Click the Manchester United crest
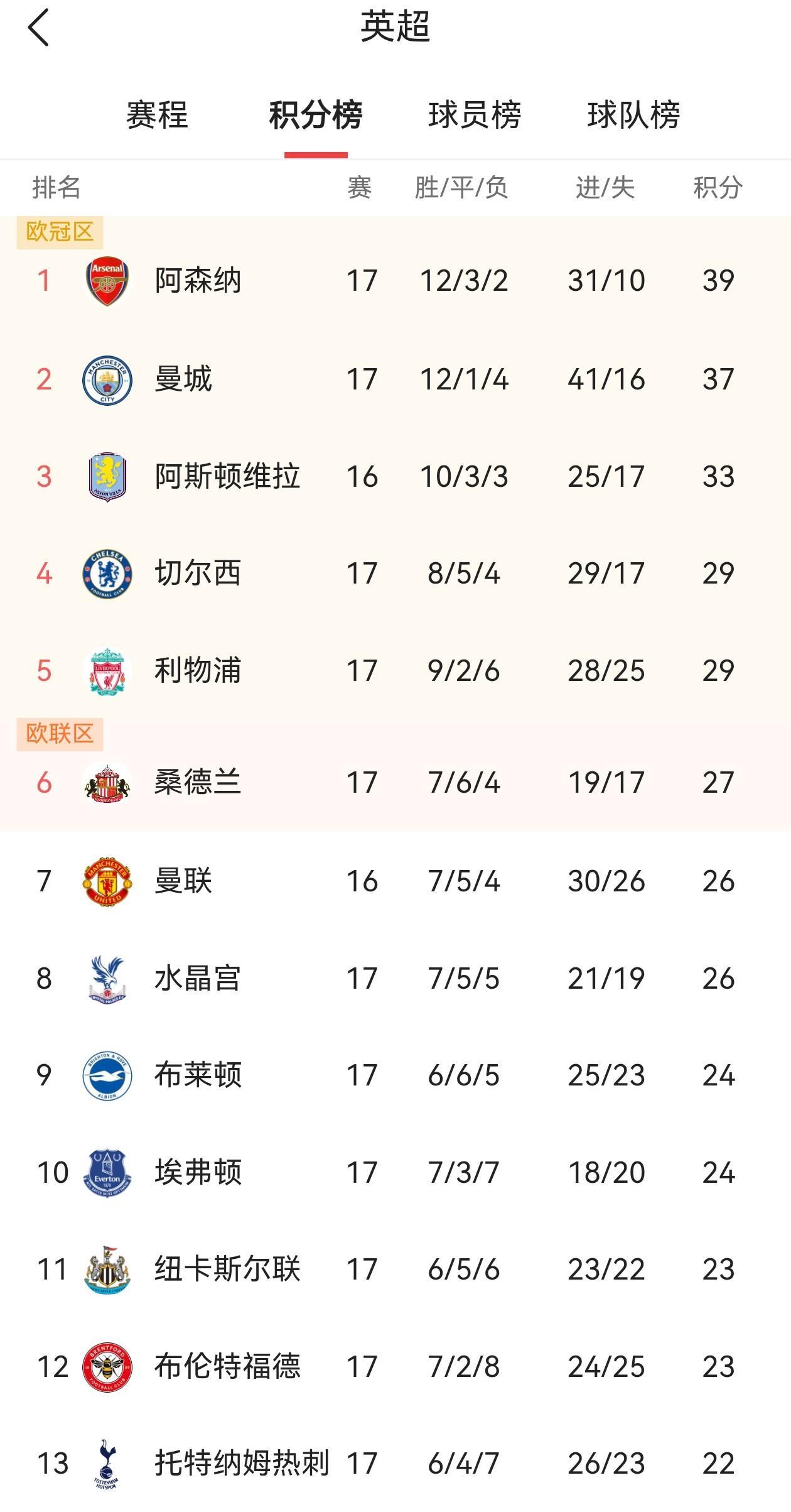Screen dimensions: 791x1512 pyautogui.click(x=107, y=879)
